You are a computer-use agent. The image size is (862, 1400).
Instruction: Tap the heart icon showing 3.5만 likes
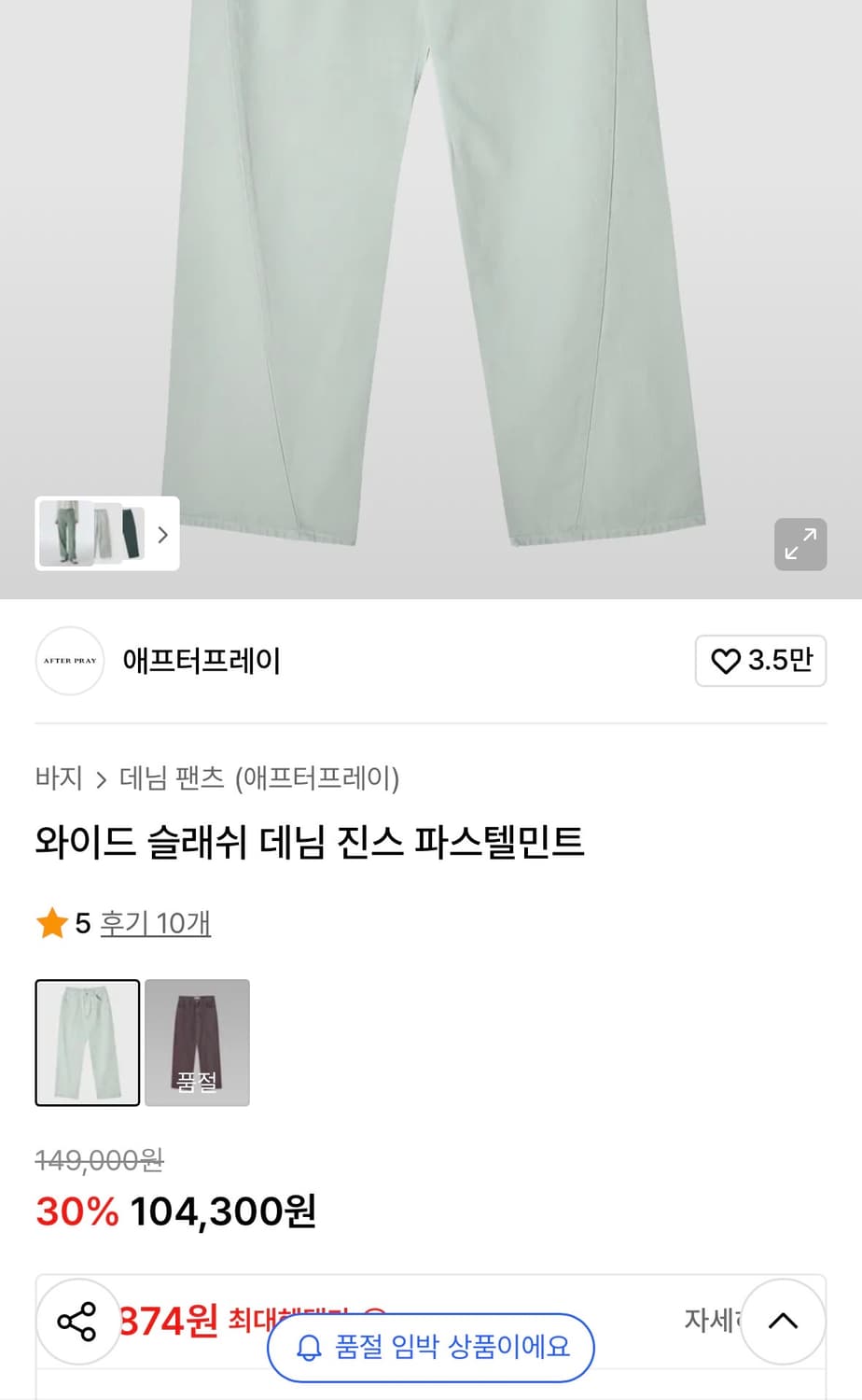[x=760, y=660]
